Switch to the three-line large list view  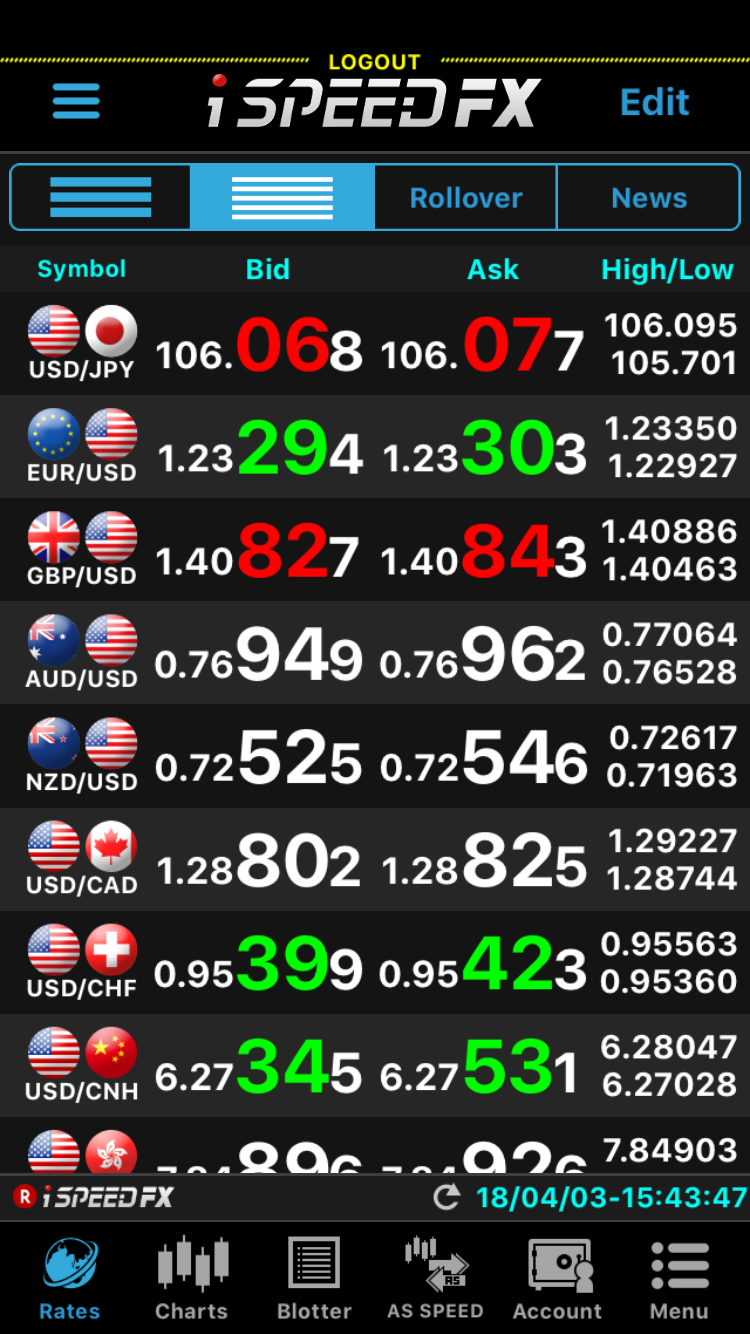(x=101, y=198)
